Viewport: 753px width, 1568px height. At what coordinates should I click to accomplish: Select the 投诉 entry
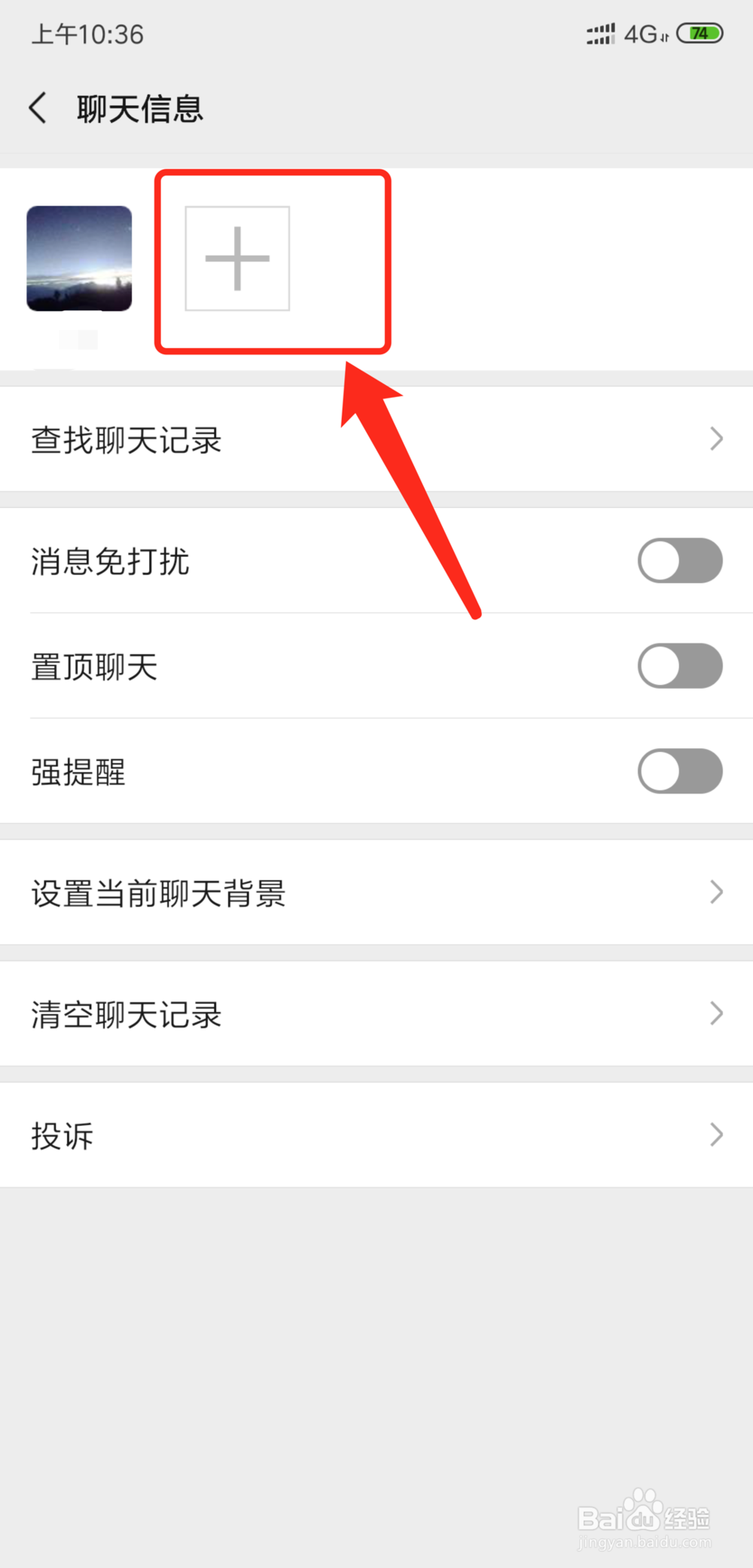coord(62,1136)
